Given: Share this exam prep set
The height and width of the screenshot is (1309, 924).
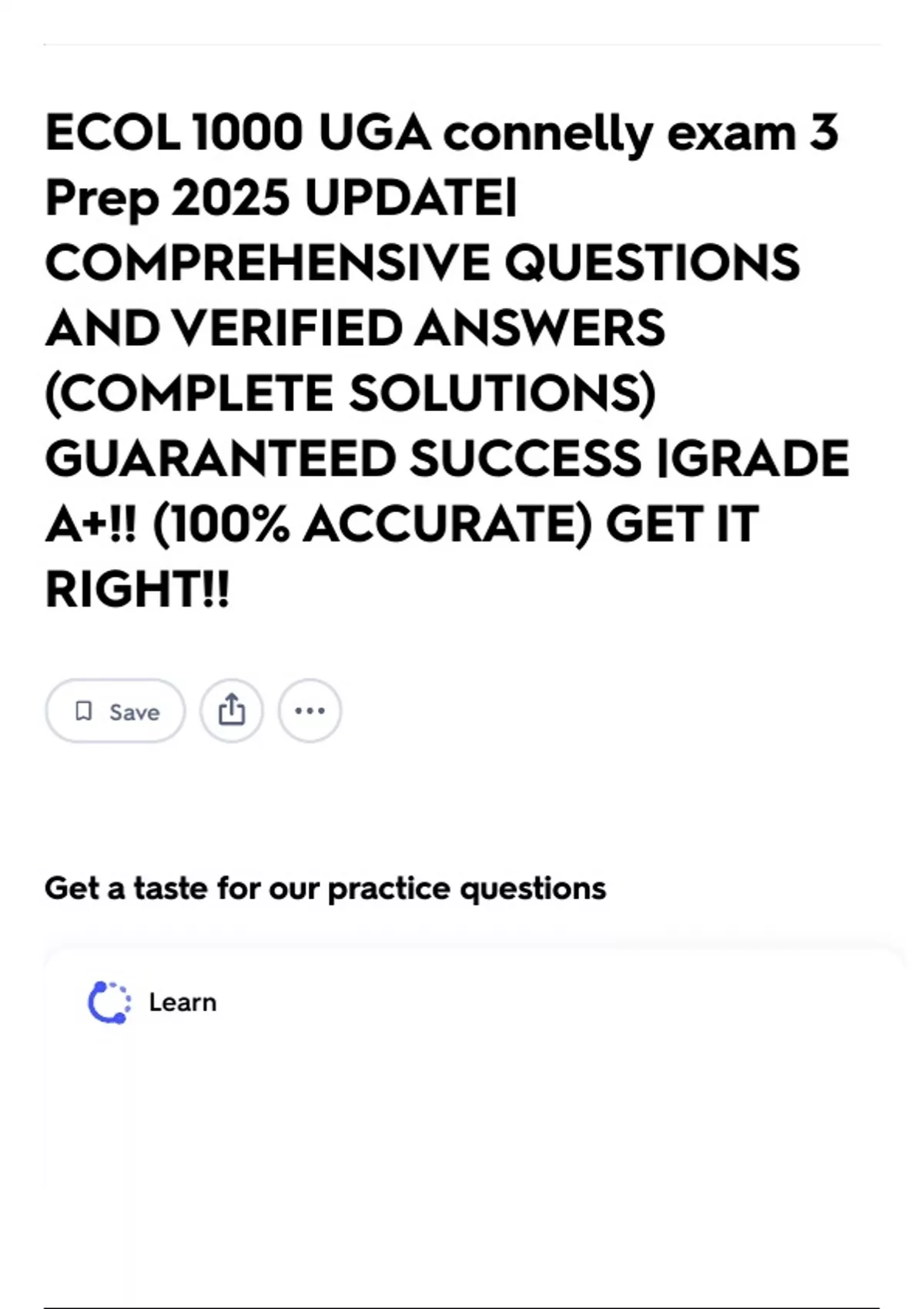Looking at the screenshot, I should point(232,711).
